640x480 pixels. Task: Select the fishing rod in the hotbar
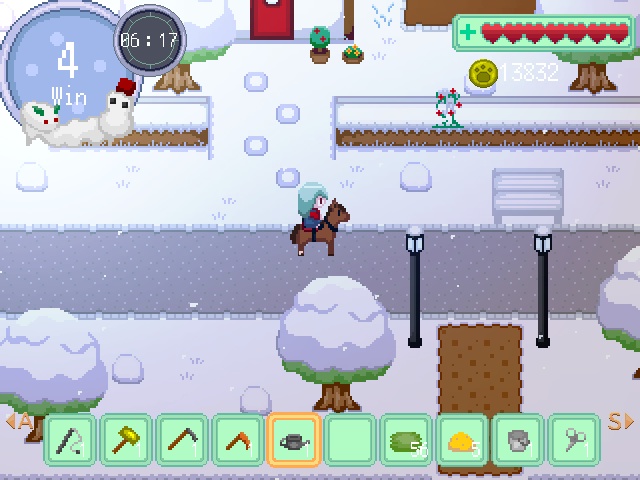(x=70, y=440)
